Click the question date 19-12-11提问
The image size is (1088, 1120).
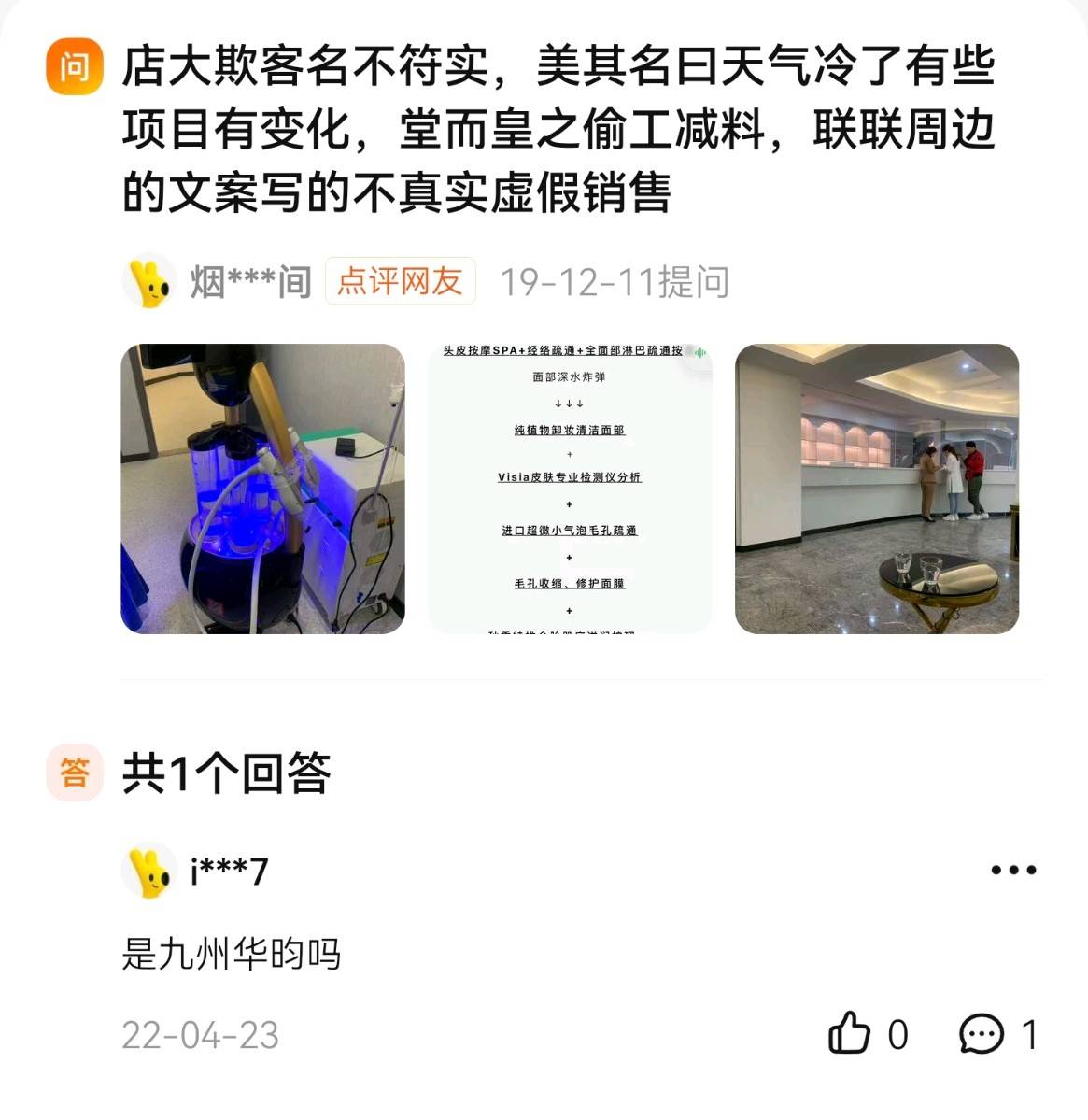615,280
